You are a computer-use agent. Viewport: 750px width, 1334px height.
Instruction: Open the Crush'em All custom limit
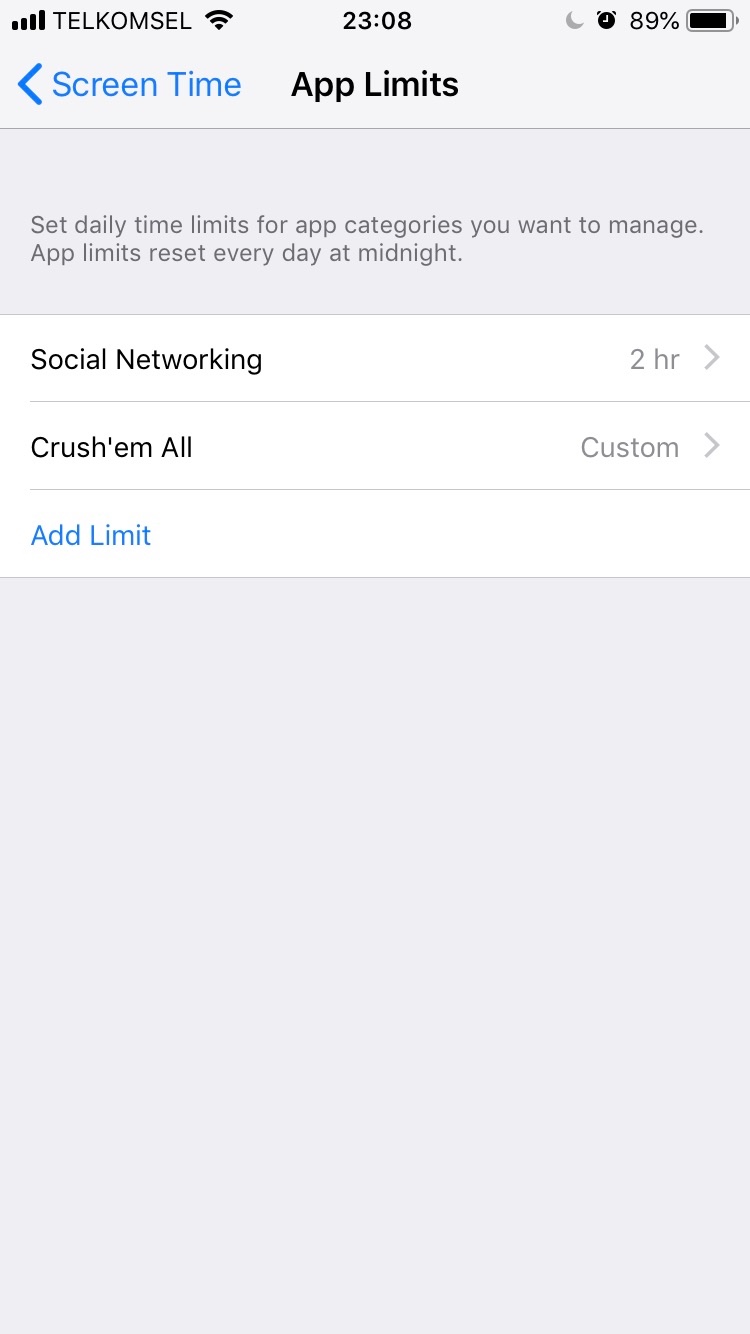[x=375, y=446]
